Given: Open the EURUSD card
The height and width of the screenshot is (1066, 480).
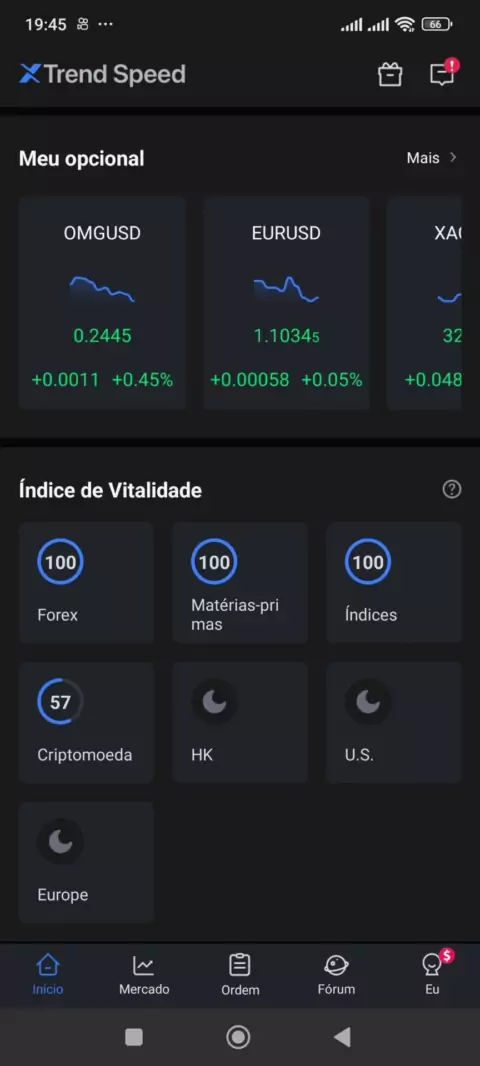Looking at the screenshot, I should [286, 303].
